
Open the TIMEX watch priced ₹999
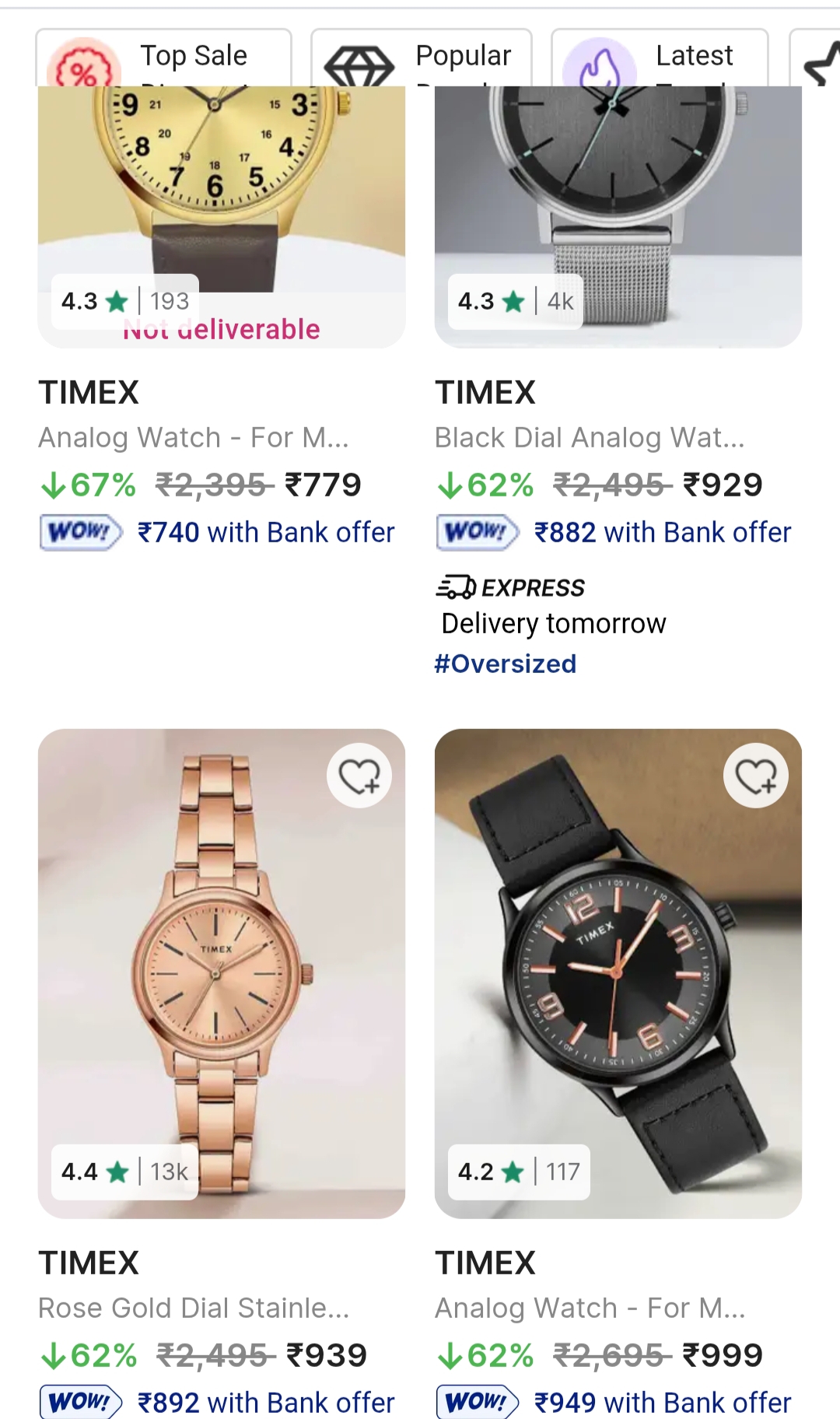[618, 972]
